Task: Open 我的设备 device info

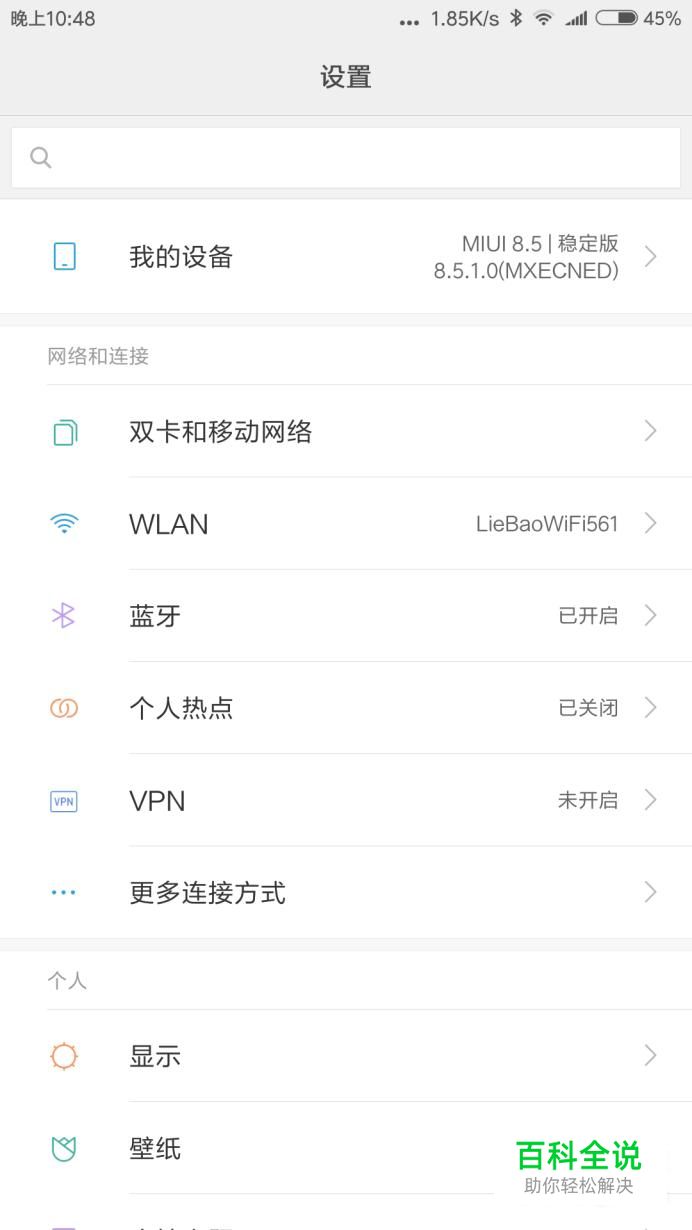Action: point(346,257)
